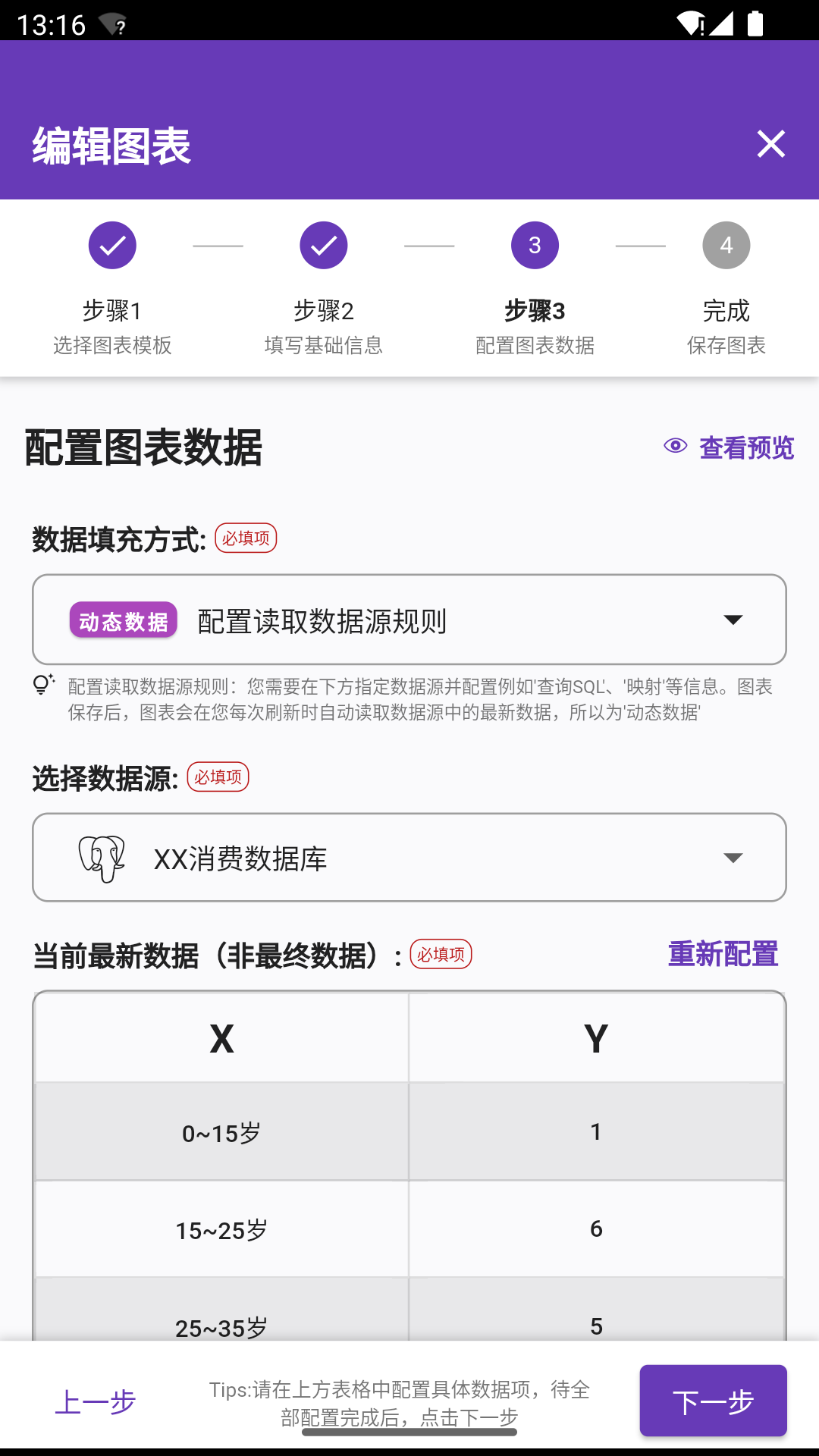Screen dimensions: 819x1456
Task: Toggle the preview eye icon beside 查看预览
Action: click(676, 447)
